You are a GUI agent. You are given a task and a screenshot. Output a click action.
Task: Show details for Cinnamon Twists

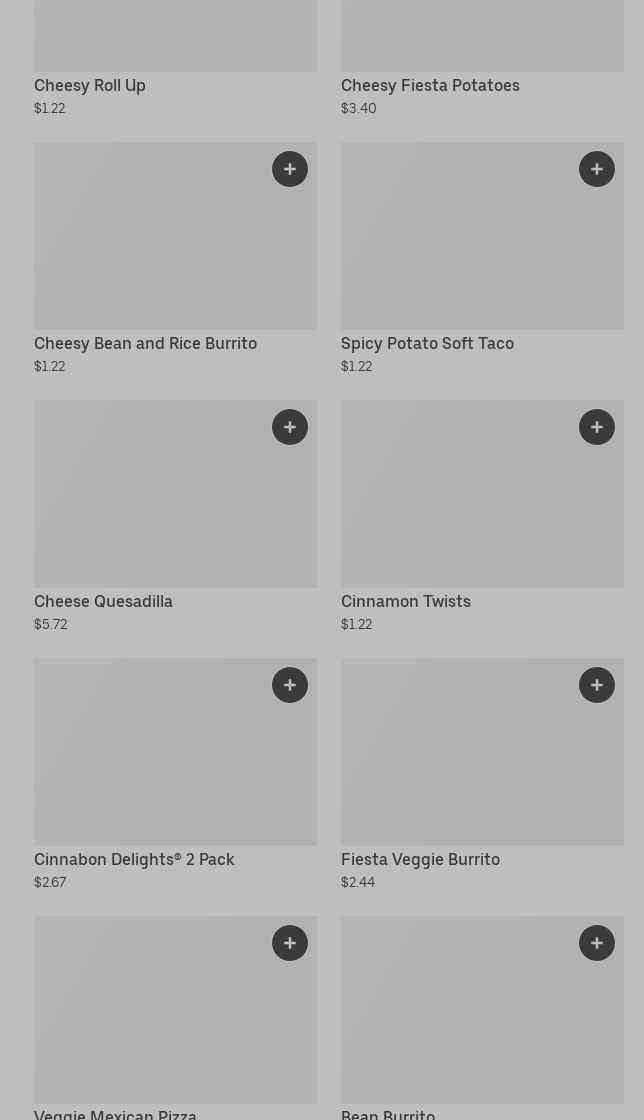tap(405, 602)
